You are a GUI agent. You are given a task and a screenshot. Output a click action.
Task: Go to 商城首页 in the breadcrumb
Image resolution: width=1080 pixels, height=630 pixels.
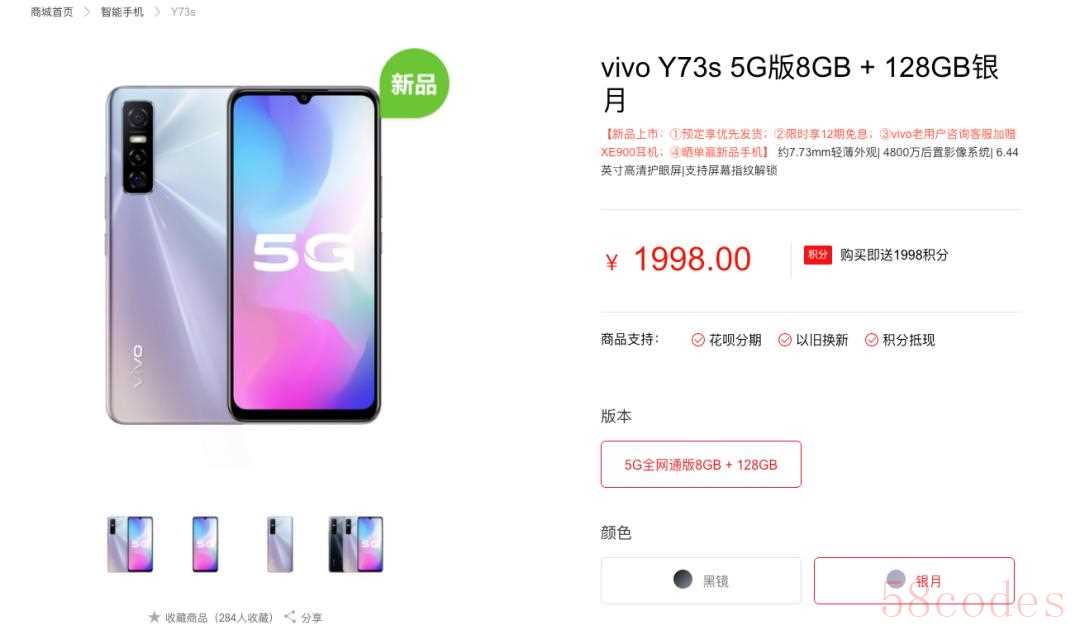pyautogui.click(x=52, y=12)
